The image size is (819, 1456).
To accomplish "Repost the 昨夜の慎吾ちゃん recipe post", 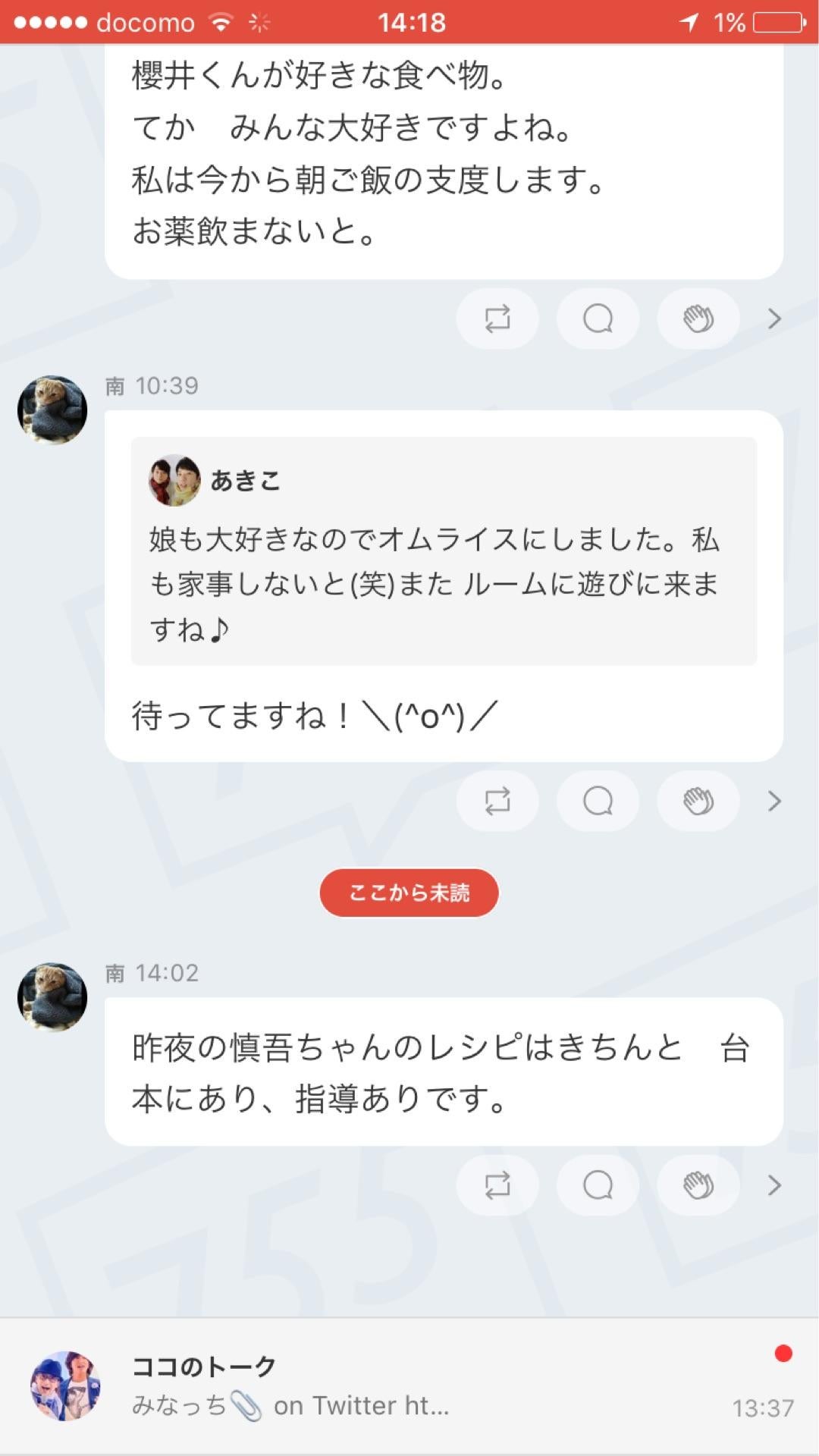I will click(497, 1185).
